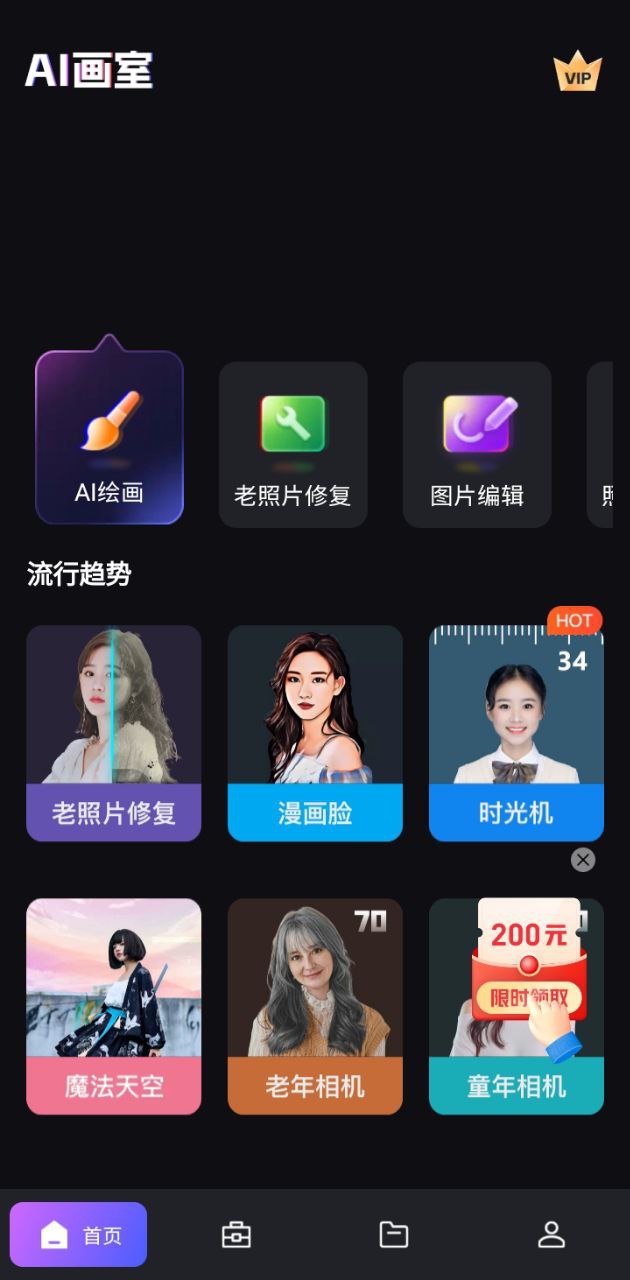630x1280 pixels.
Task: Open the folder tab
Action: [394, 1235]
